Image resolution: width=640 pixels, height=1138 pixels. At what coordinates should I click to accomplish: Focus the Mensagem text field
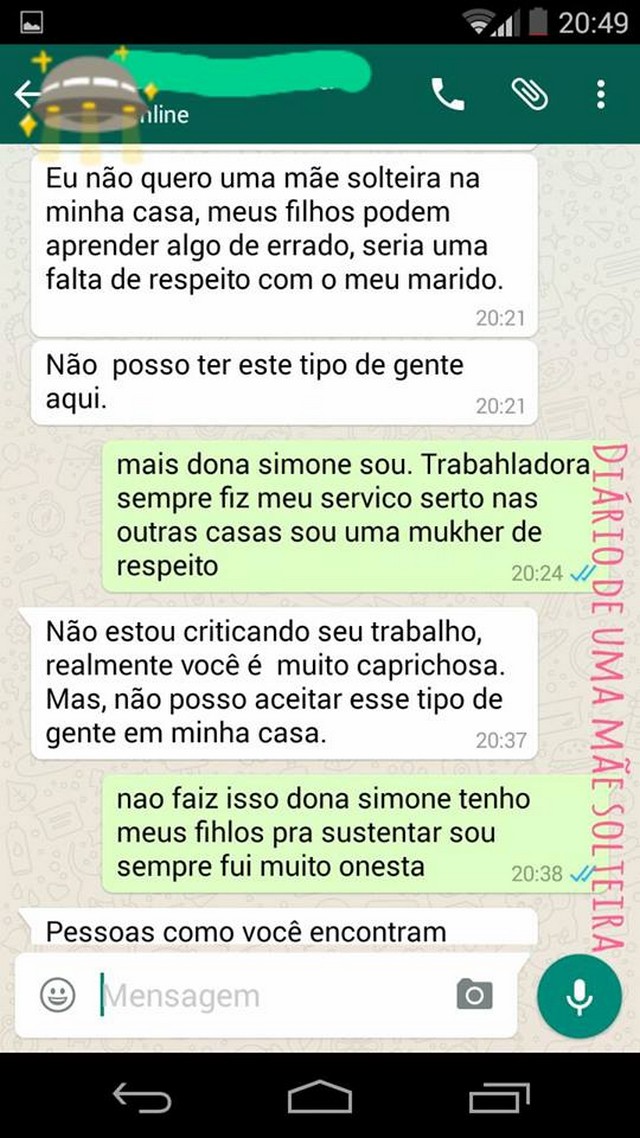[276, 995]
